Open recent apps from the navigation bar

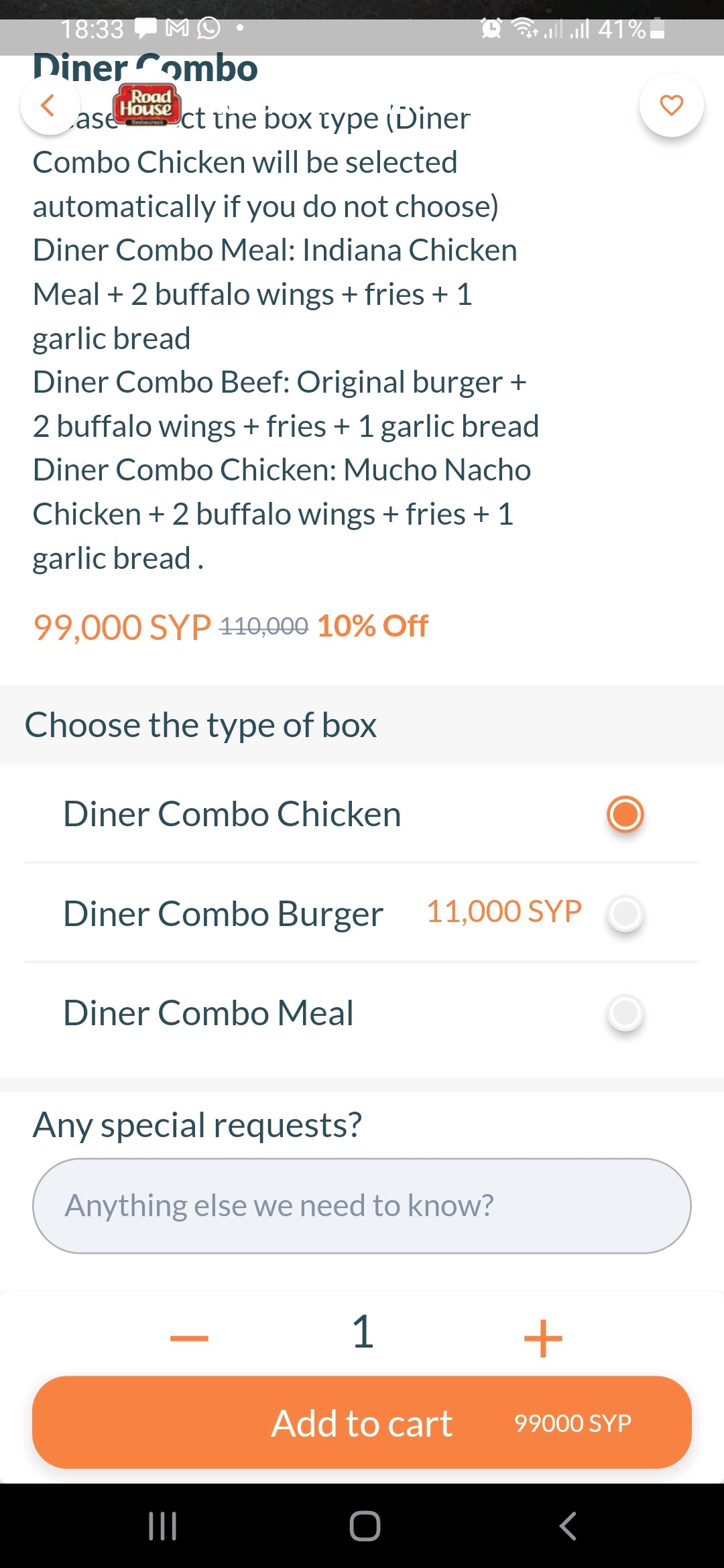click(162, 1526)
